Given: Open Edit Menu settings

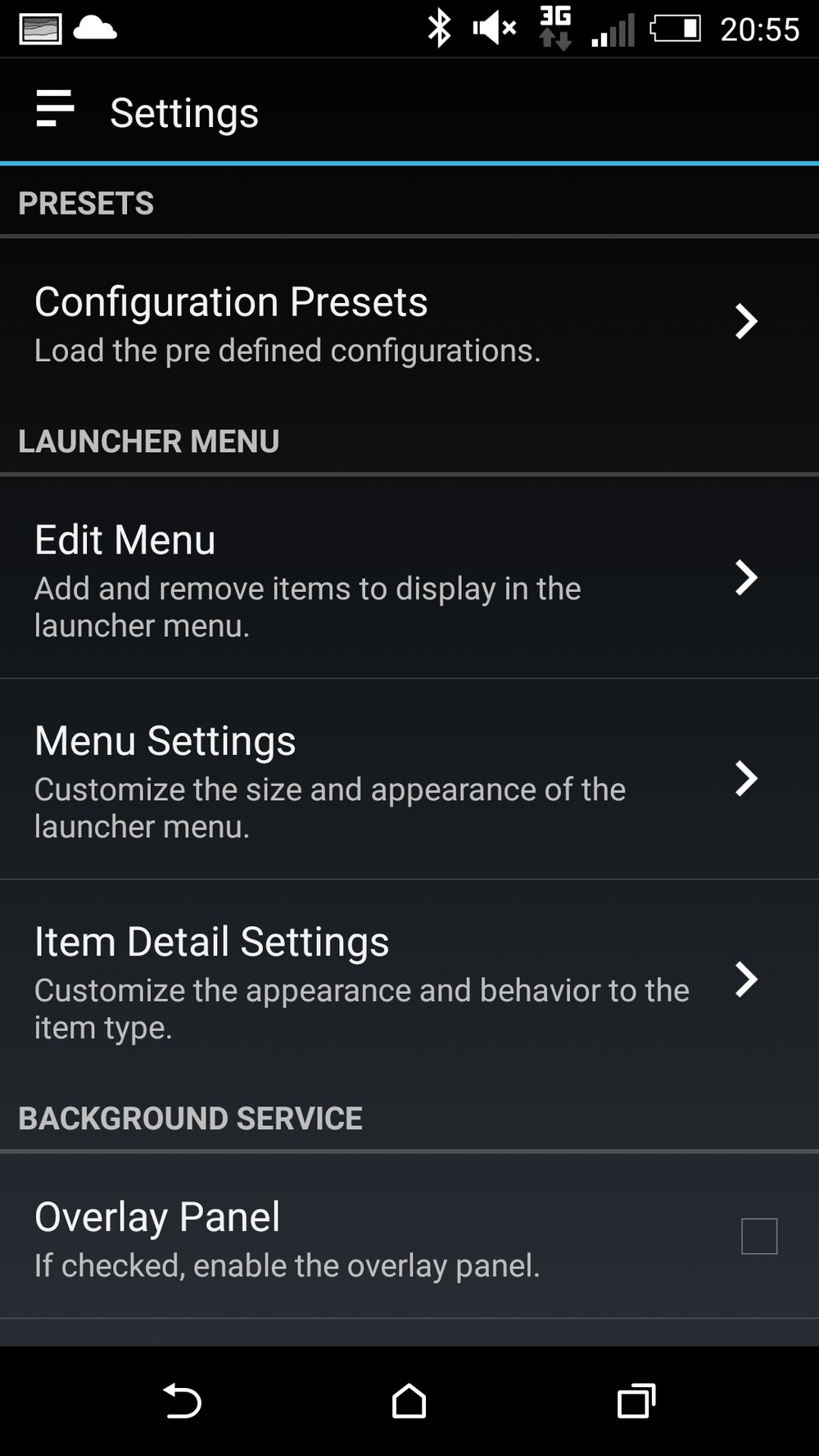Looking at the screenshot, I should click(409, 577).
